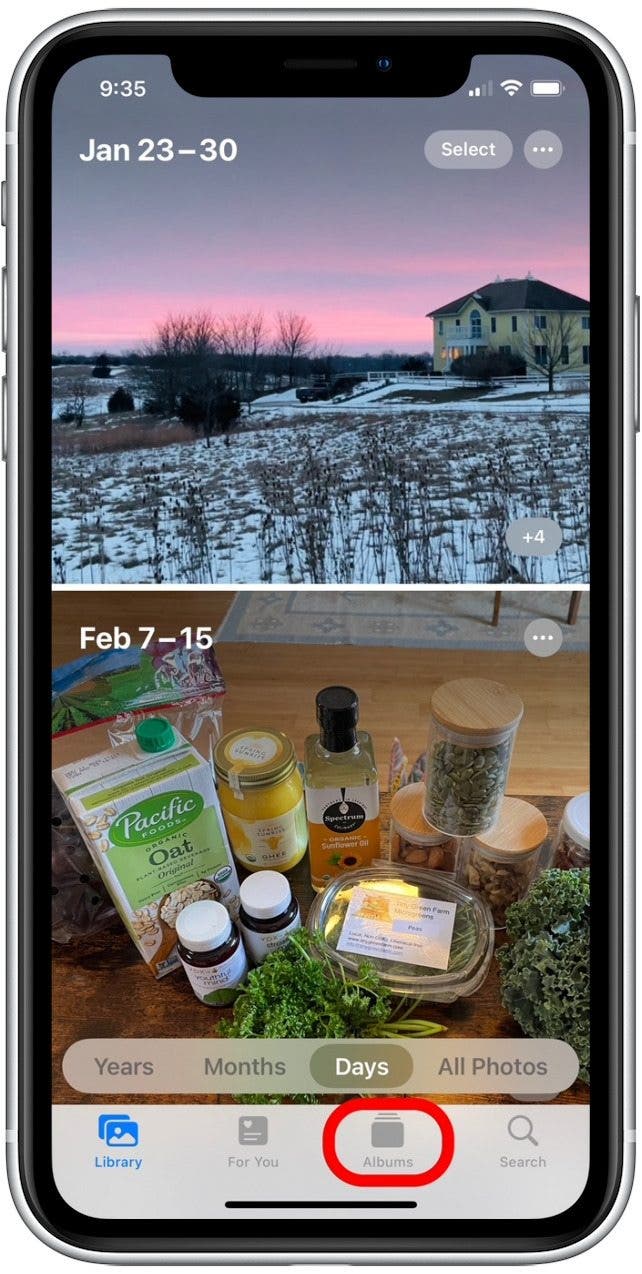The image size is (642, 1274).
Task: Select the Days view
Action: tap(361, 1066)
